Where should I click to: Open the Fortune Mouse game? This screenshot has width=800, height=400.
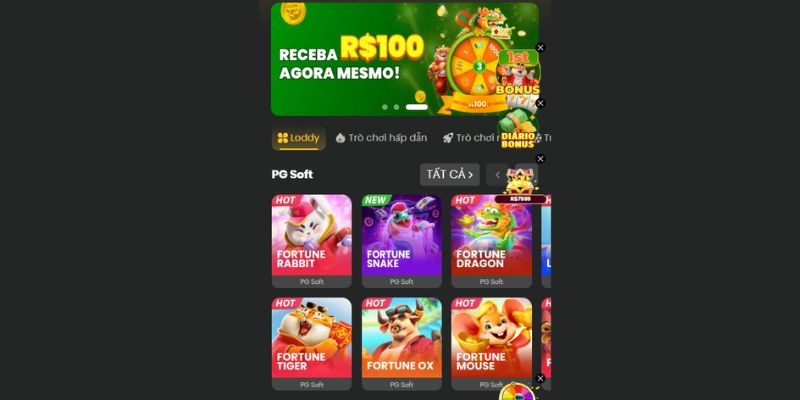click(x=490, y=338)
